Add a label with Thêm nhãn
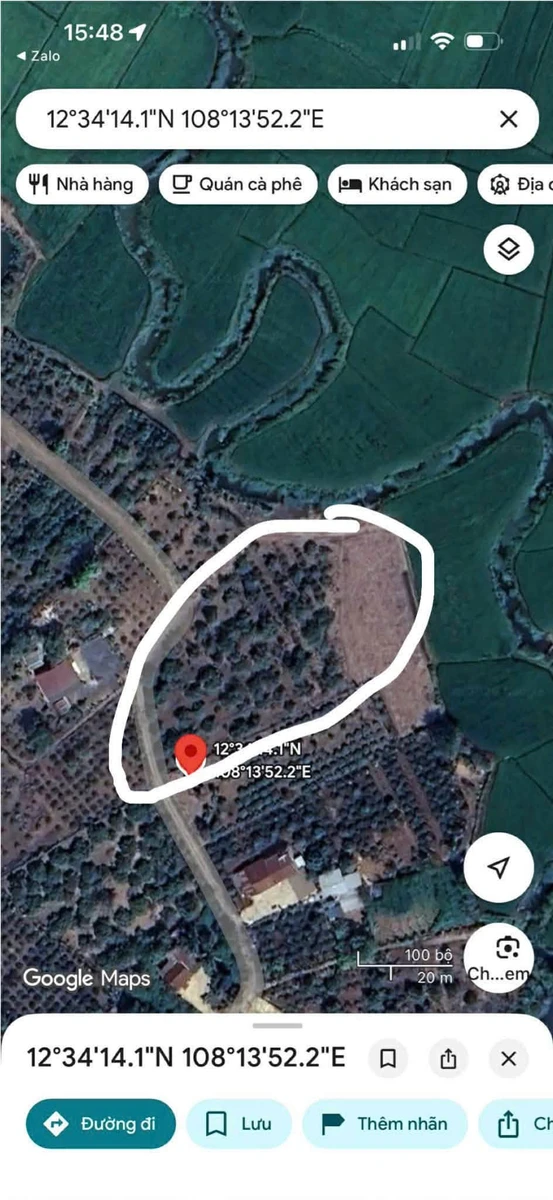The height and width of the screenshot is (1200, 553). coord(385,1124)
